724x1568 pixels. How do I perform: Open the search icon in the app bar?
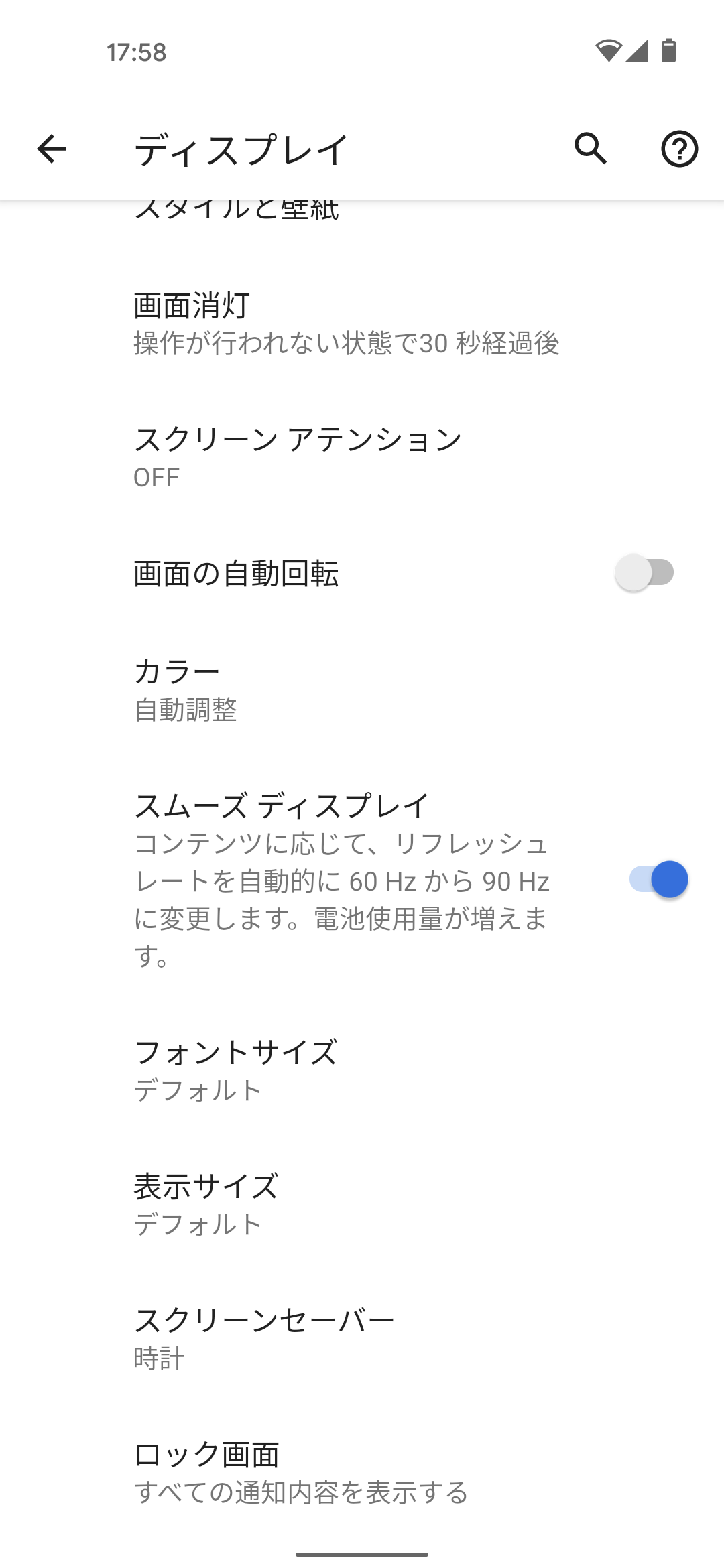point(591,149)
